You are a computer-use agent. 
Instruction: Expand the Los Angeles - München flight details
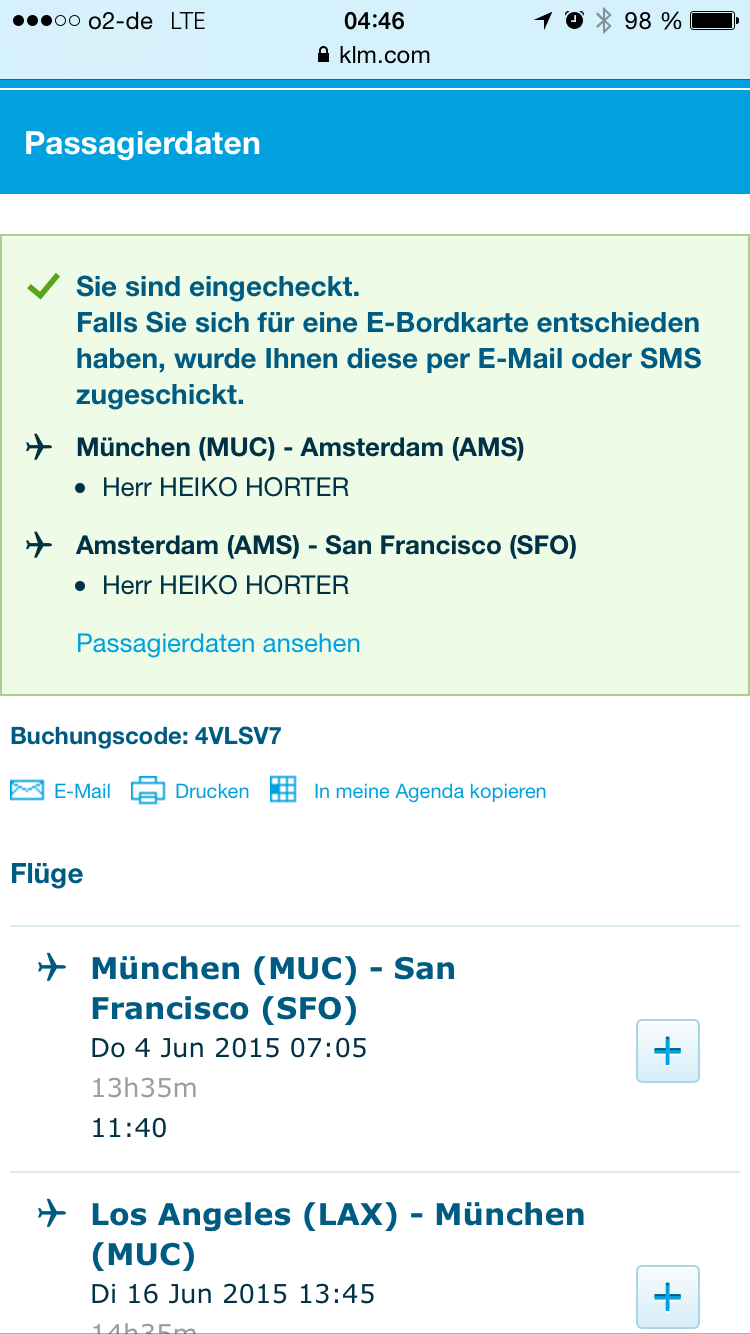click(667, 1297)
